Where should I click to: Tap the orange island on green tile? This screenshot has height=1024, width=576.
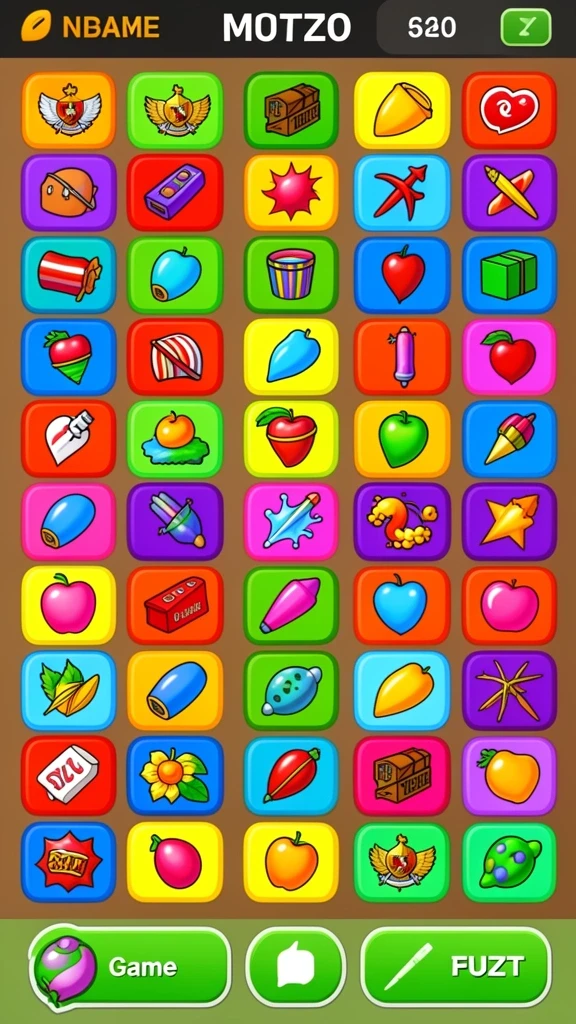pyautogui.click(x=175, y=439)
